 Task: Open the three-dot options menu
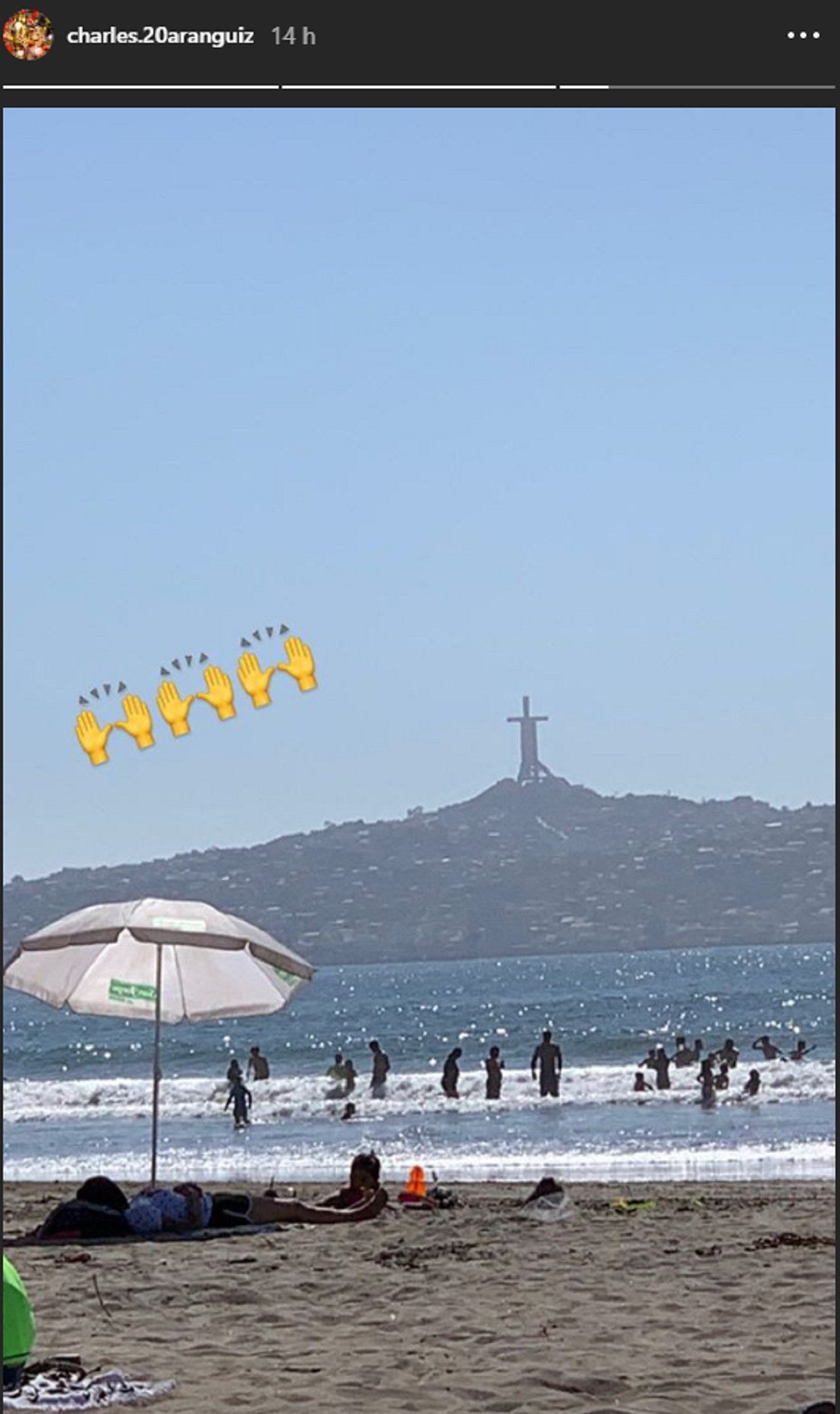803,36
